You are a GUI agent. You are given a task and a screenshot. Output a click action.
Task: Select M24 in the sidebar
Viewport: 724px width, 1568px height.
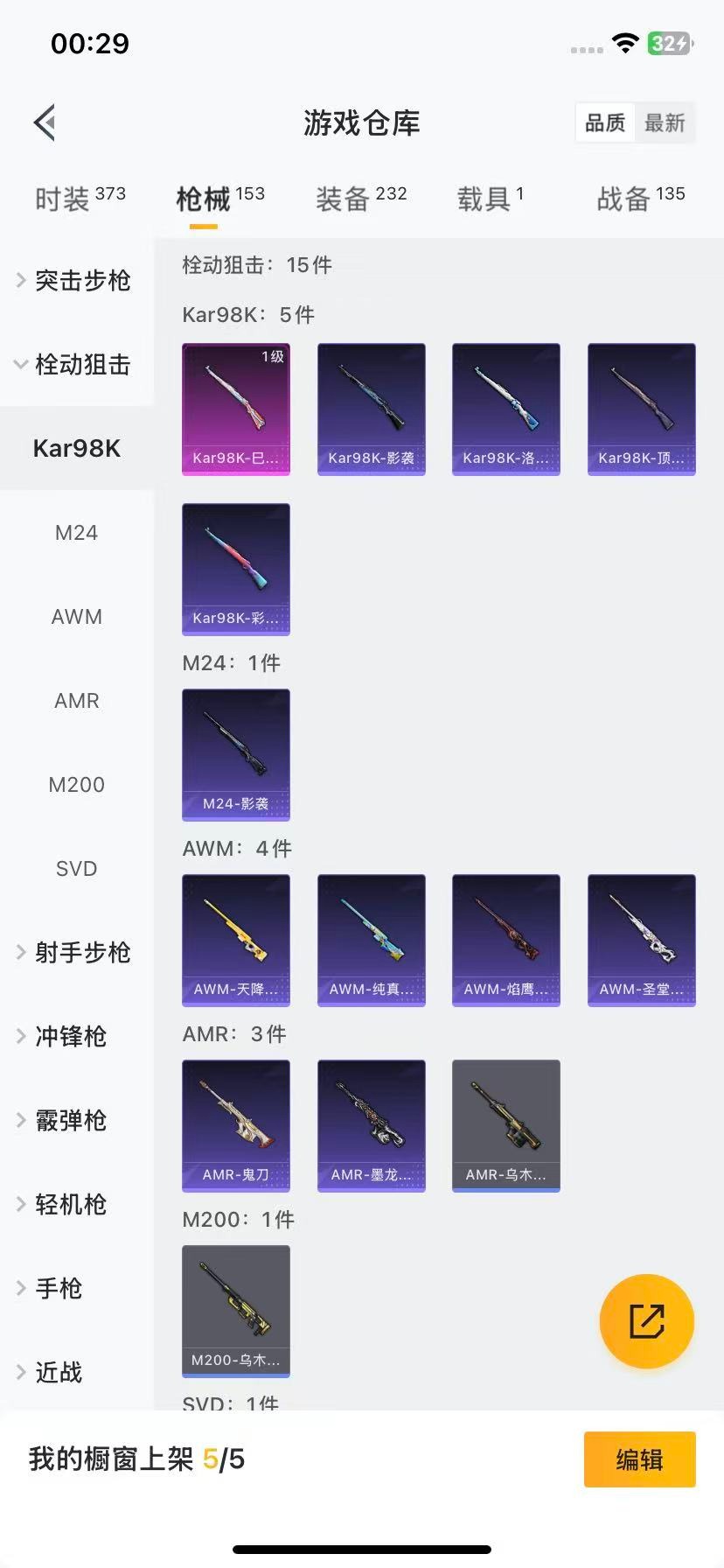click(76, 532)
